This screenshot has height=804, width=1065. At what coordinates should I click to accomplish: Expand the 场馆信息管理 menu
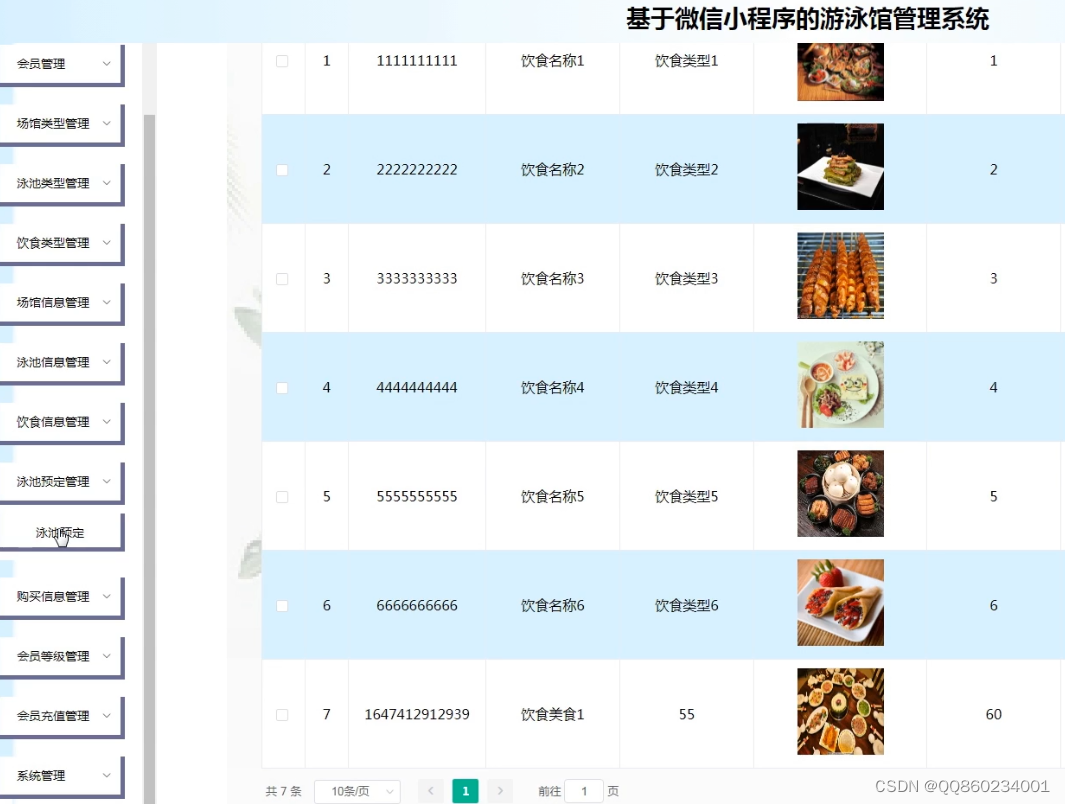point(60,302)
